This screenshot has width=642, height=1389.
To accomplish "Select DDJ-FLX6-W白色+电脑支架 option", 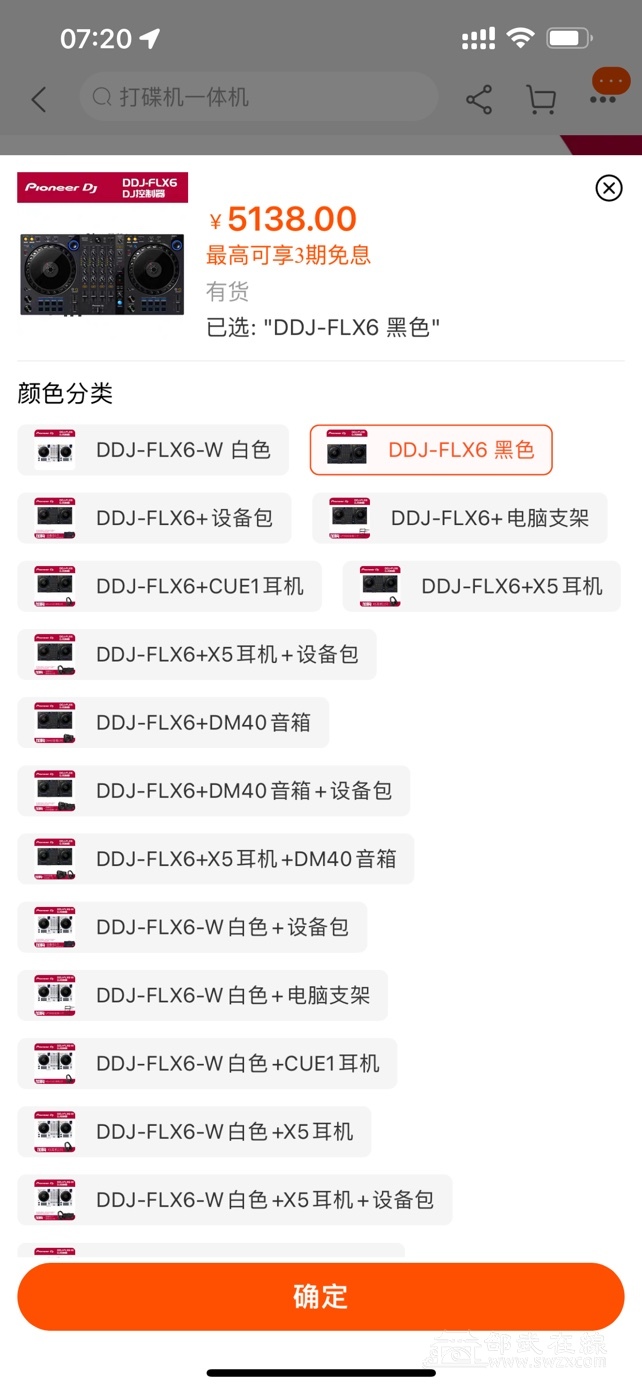I will tap(202, 995).
